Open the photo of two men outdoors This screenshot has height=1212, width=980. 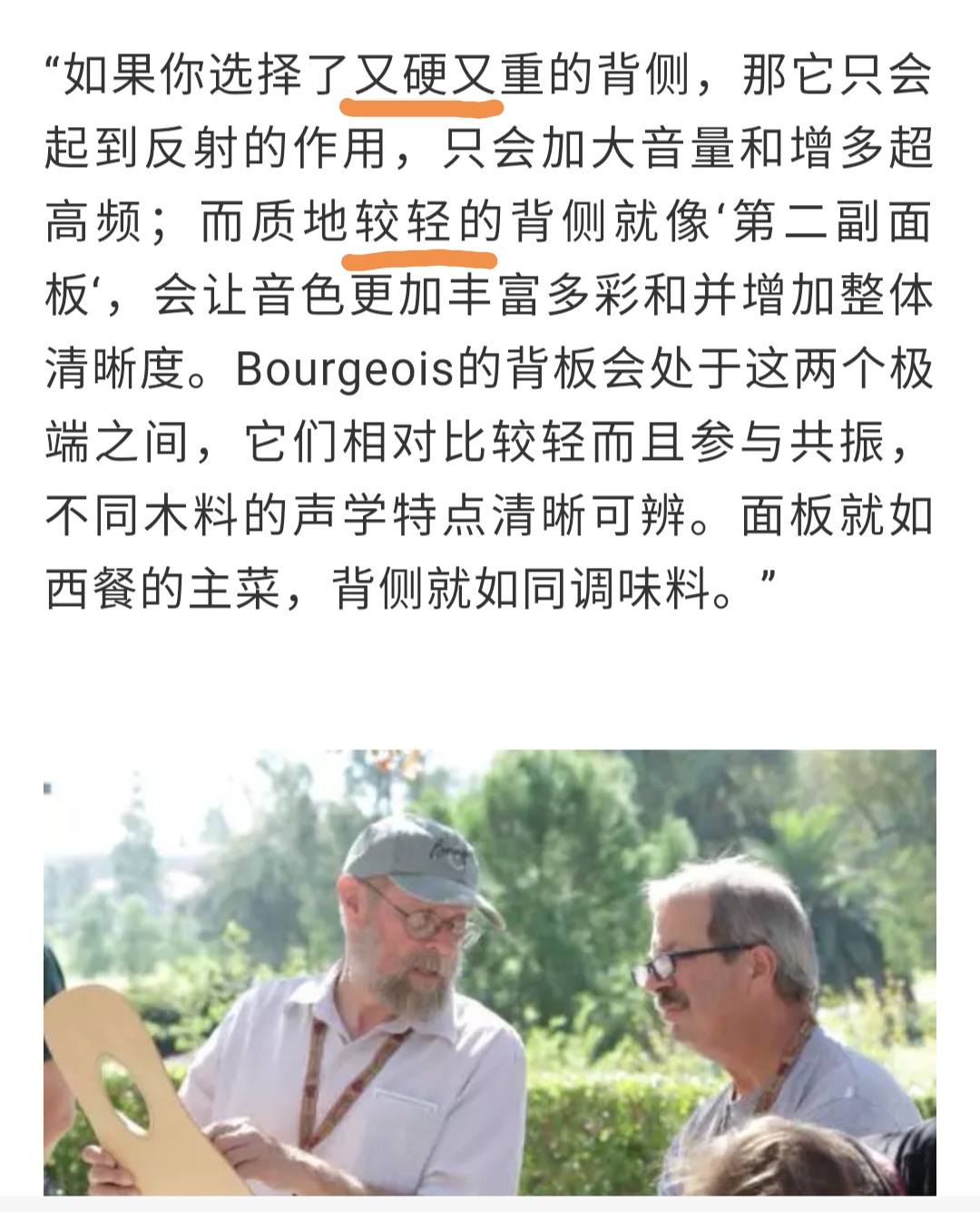(x=490, y=971)
